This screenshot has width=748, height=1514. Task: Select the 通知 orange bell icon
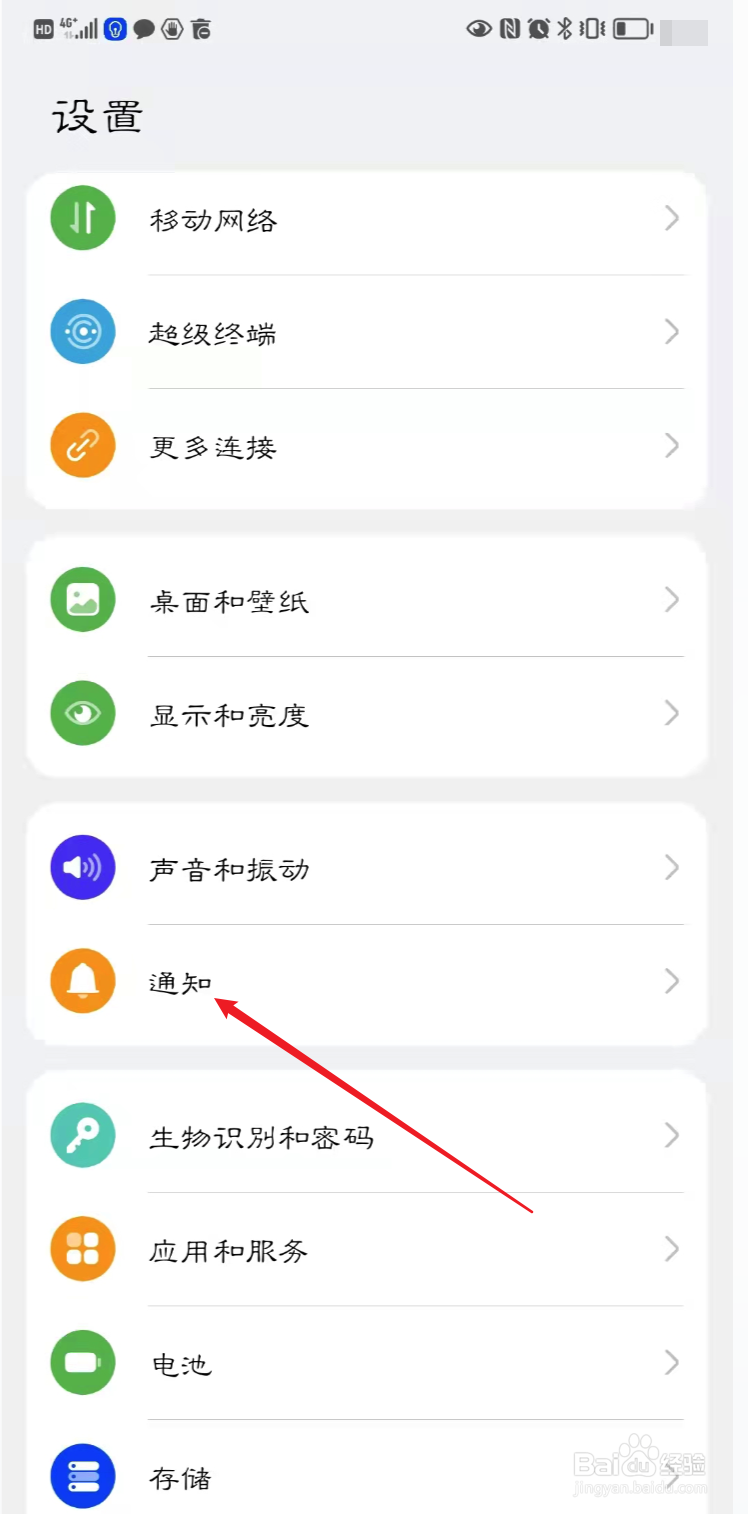click(82, 981)
